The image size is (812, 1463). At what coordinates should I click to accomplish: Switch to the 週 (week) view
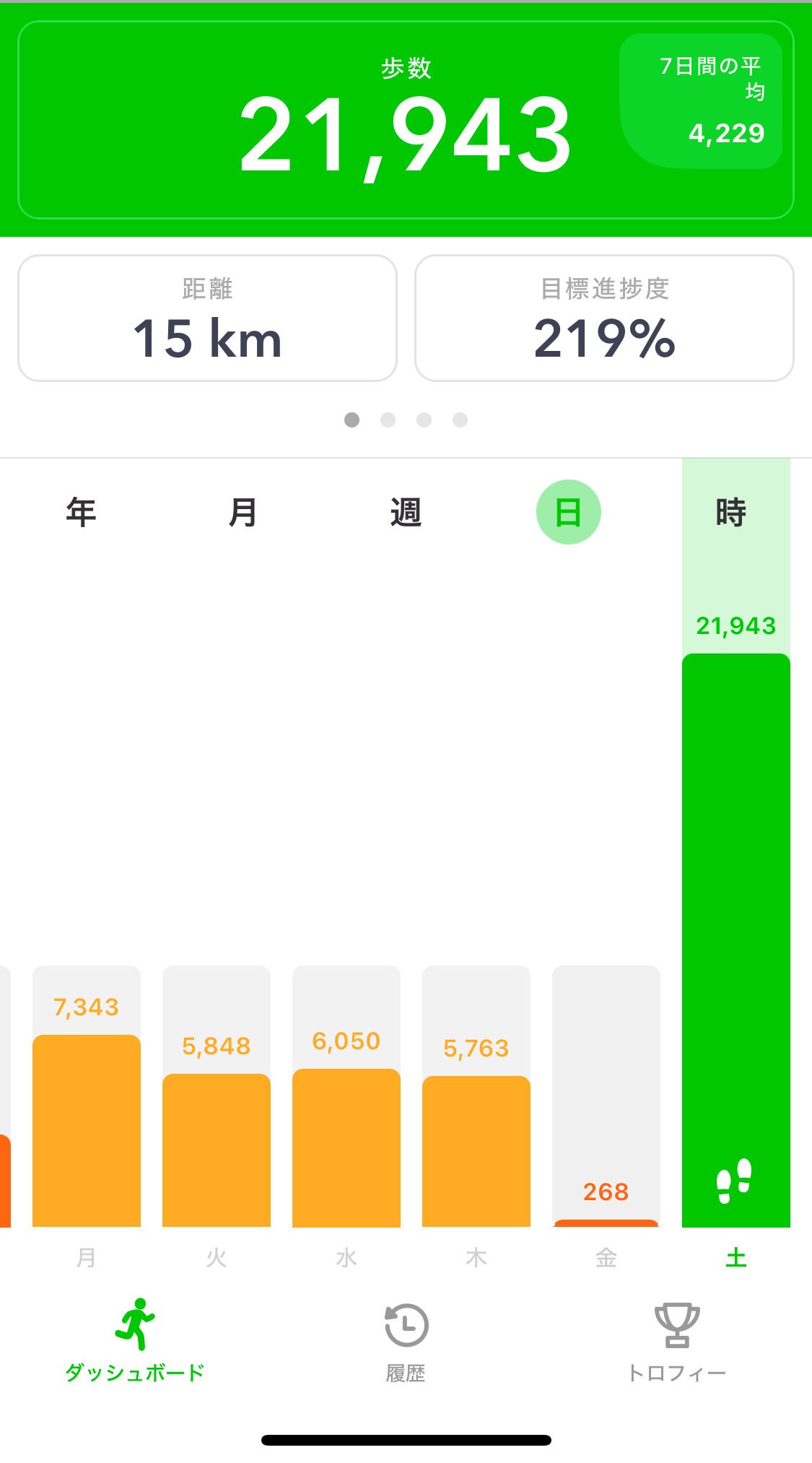point(406,512)
